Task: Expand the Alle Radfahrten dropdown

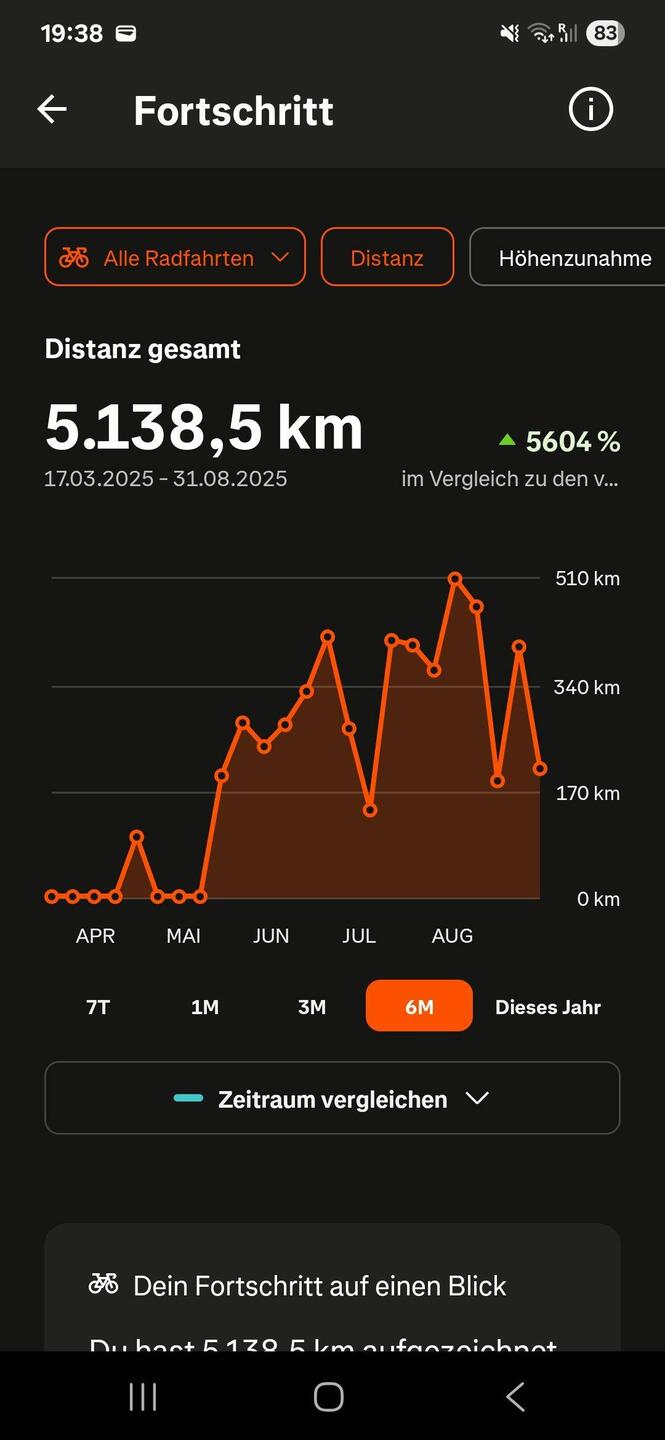Action: coord(175,257)
